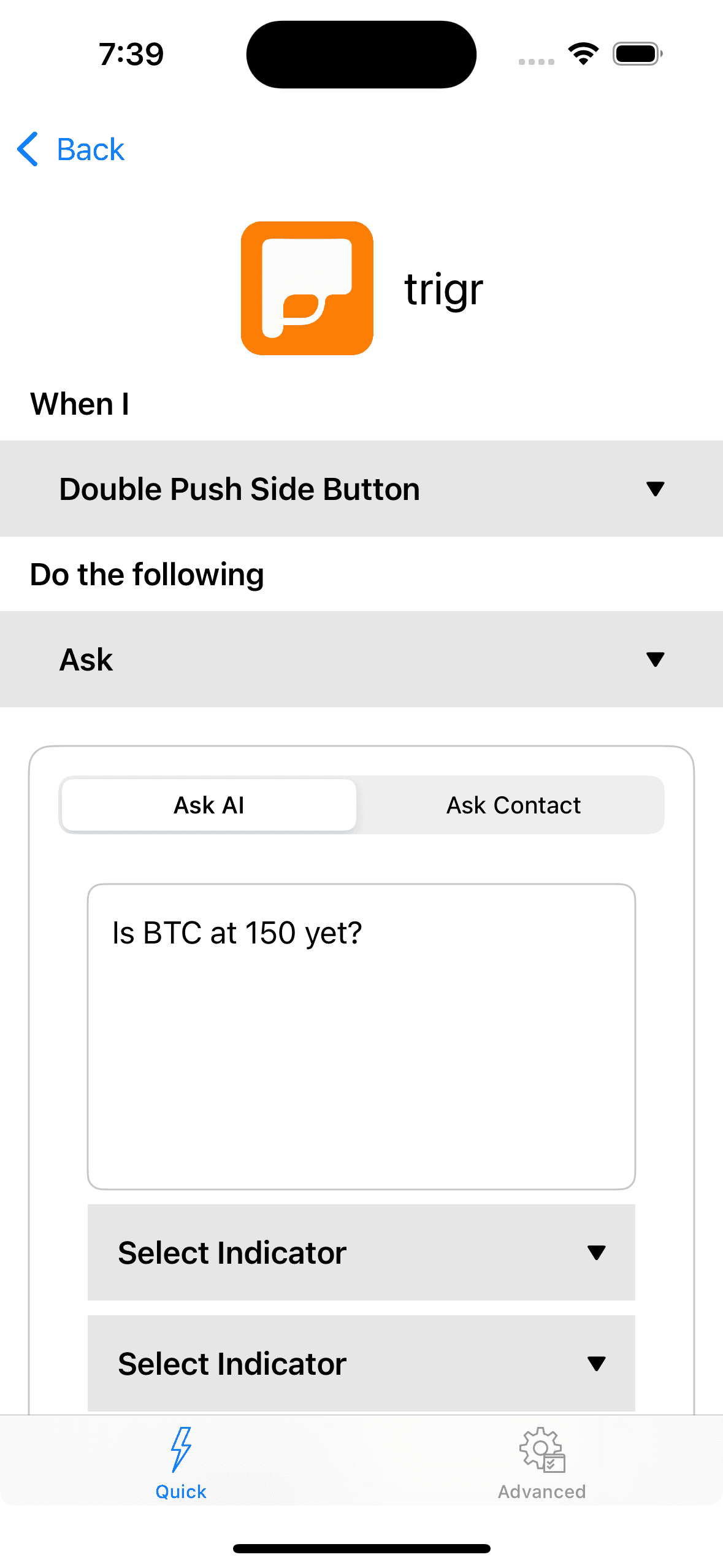
Task: Expand the Double Push Side Button dropdown
Action: pos(654,488)
